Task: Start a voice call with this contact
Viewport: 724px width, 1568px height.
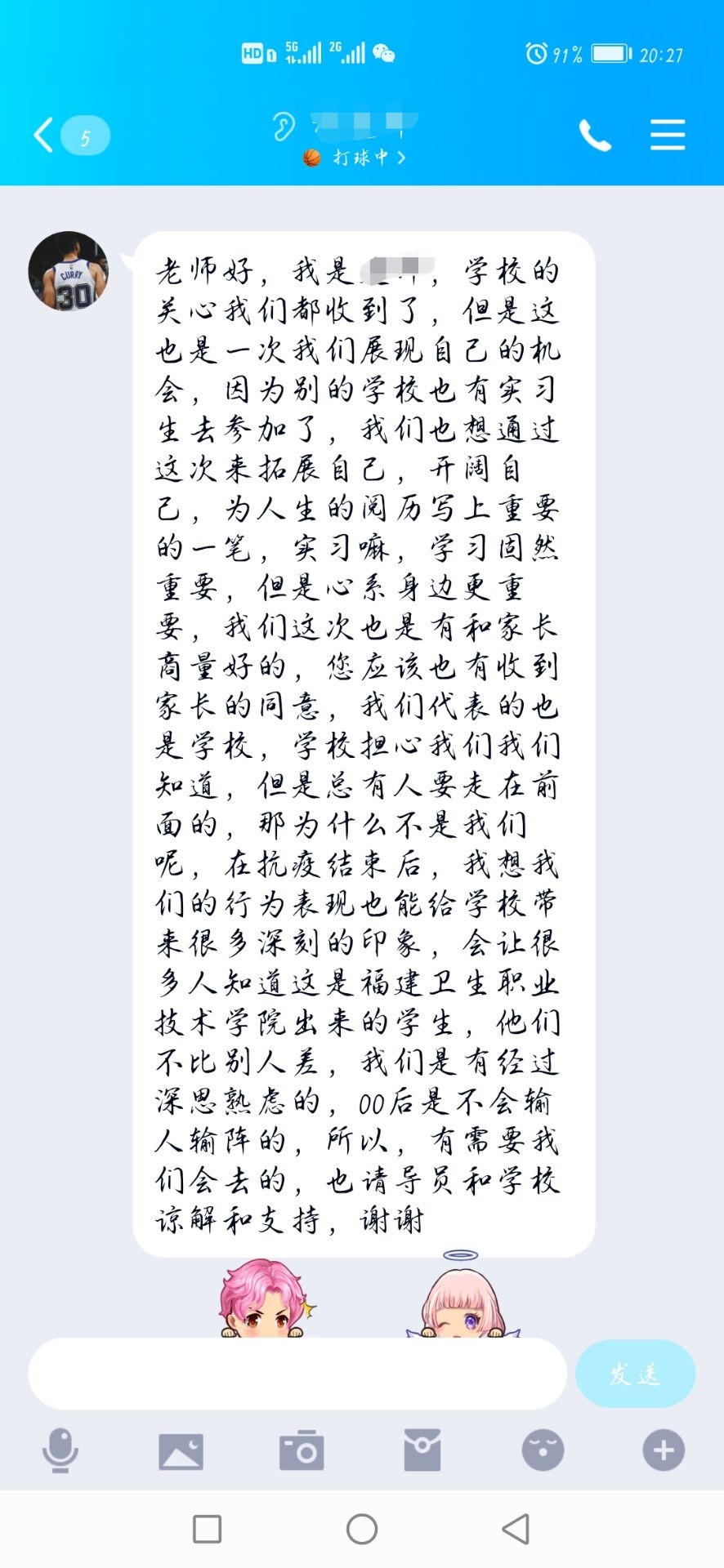Action: [595, 135]
